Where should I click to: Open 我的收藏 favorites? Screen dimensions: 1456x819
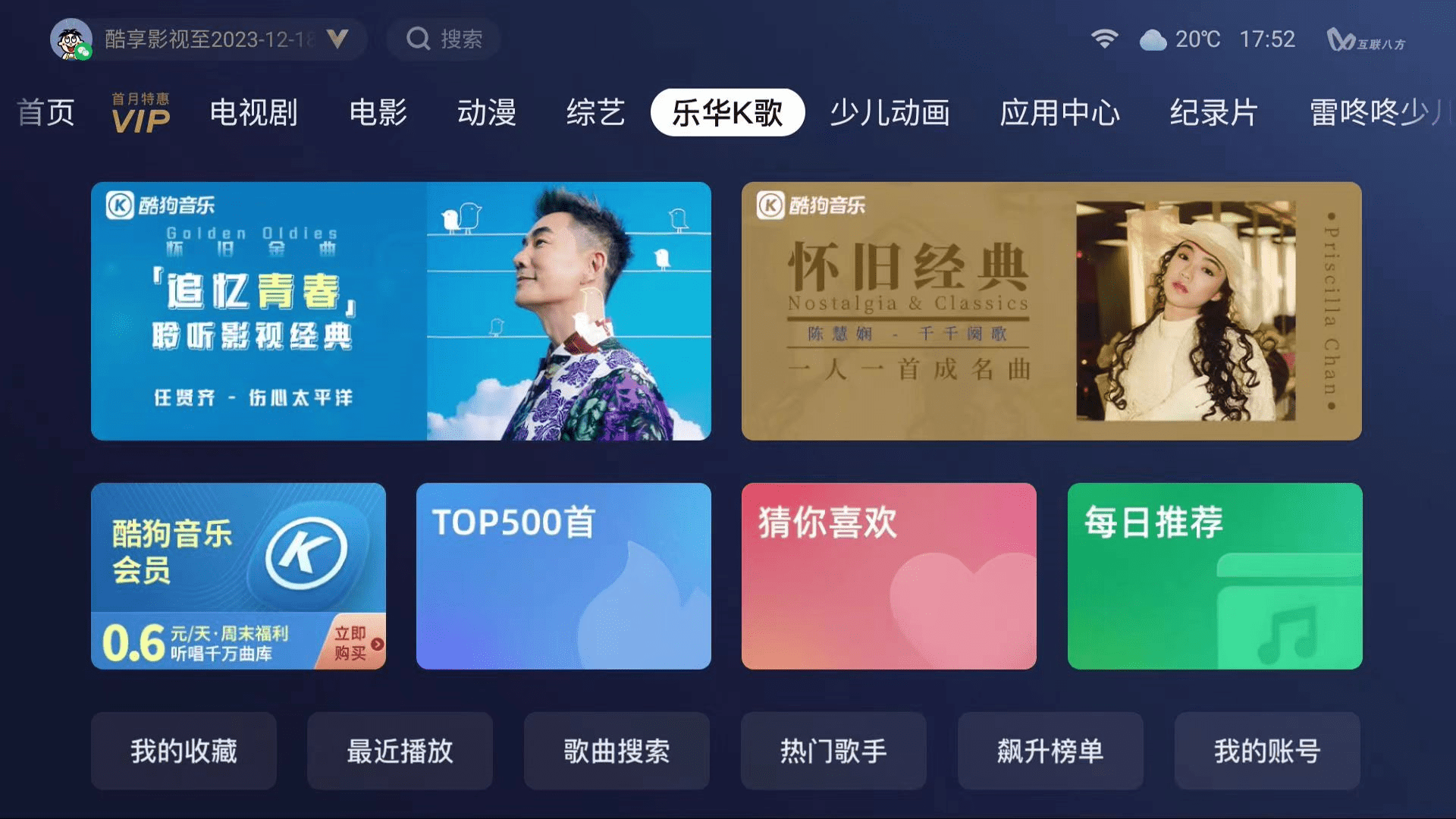184,751
